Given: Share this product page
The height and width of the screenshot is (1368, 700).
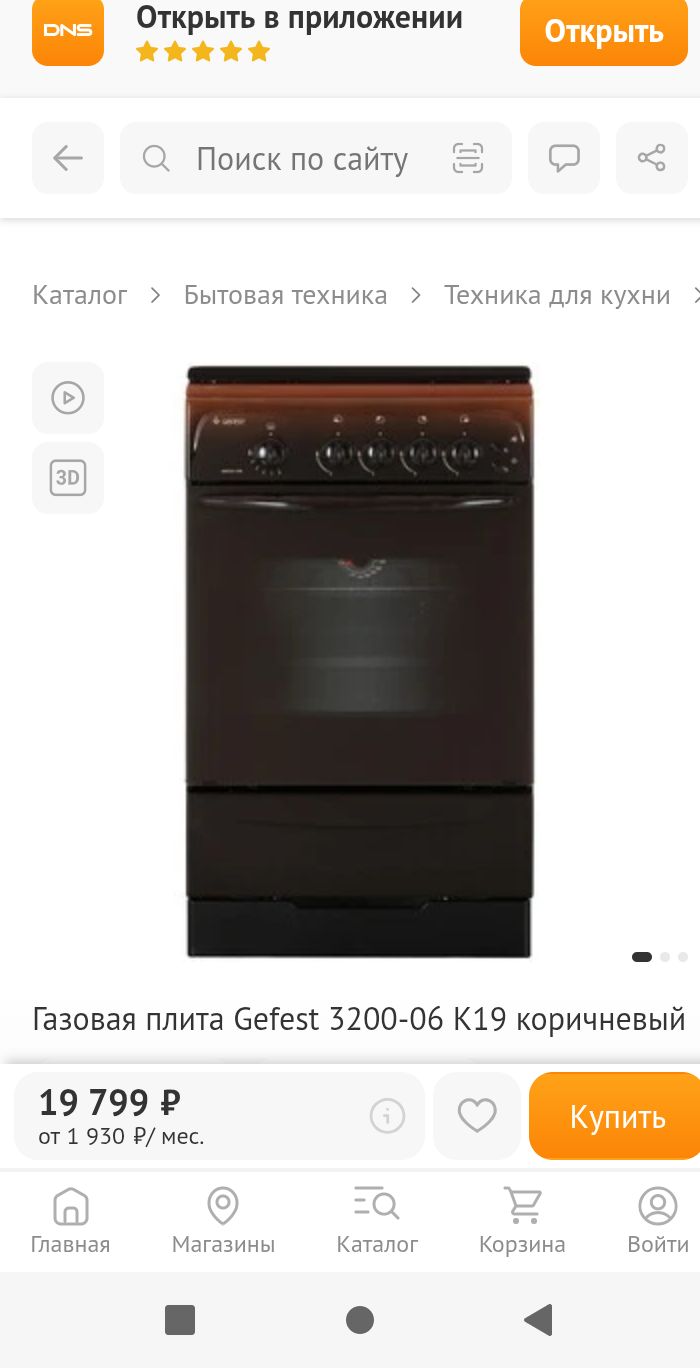Looking at the screenshot, I should 652,158.
